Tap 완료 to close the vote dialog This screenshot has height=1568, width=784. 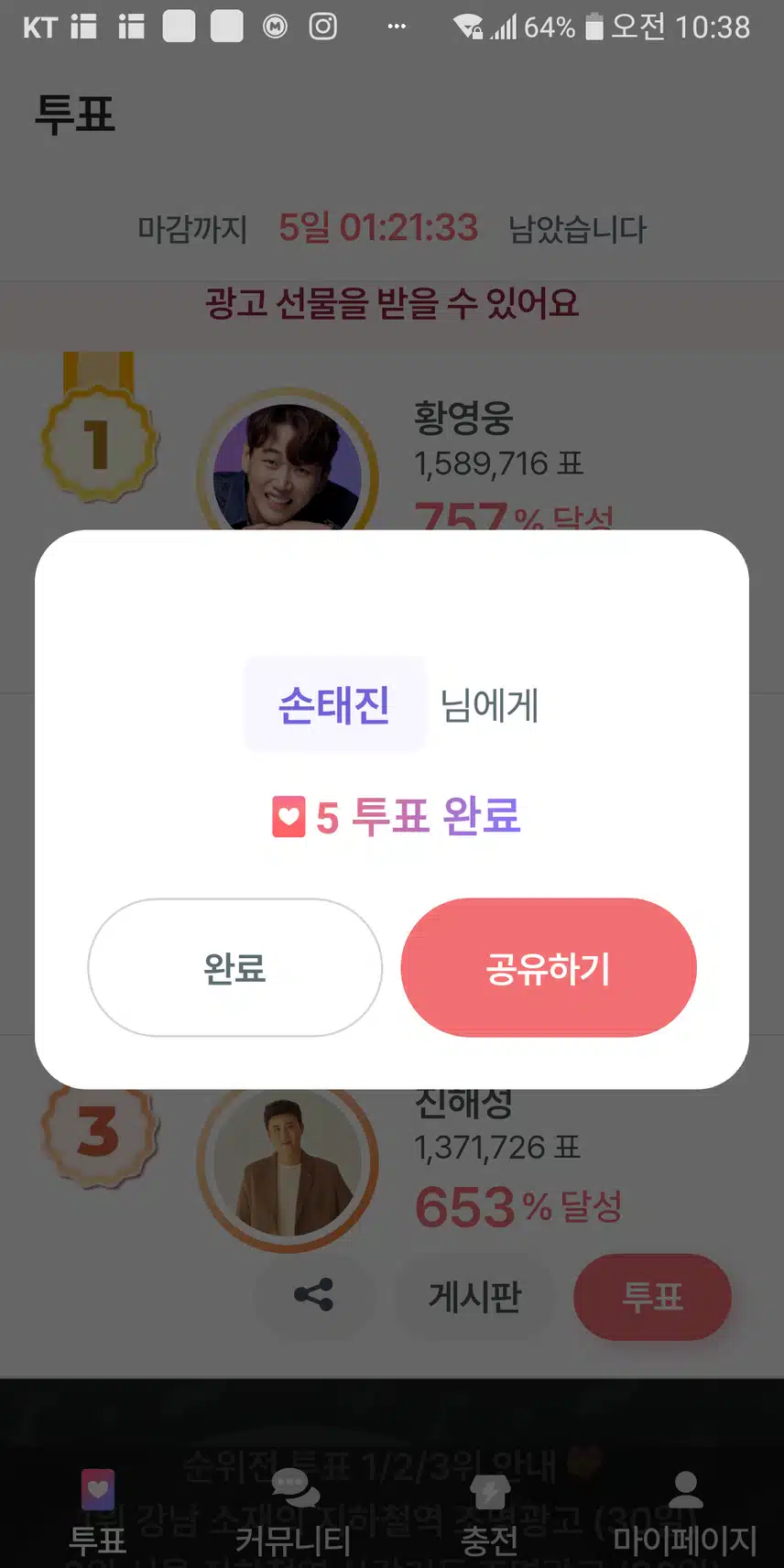click(234, 967)
